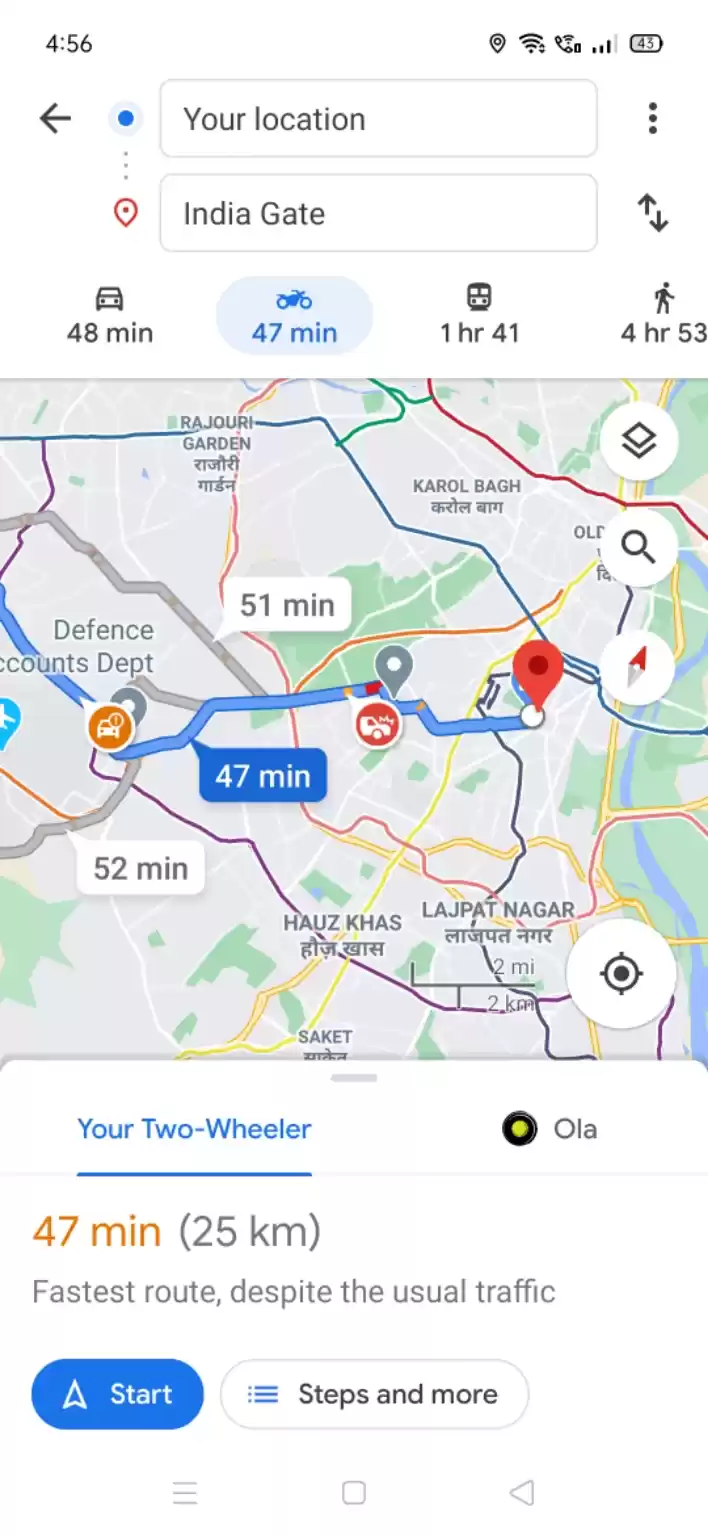Switch to the Ola tab
Viewport: 708px width, 1536px height.
point(550,1129)
